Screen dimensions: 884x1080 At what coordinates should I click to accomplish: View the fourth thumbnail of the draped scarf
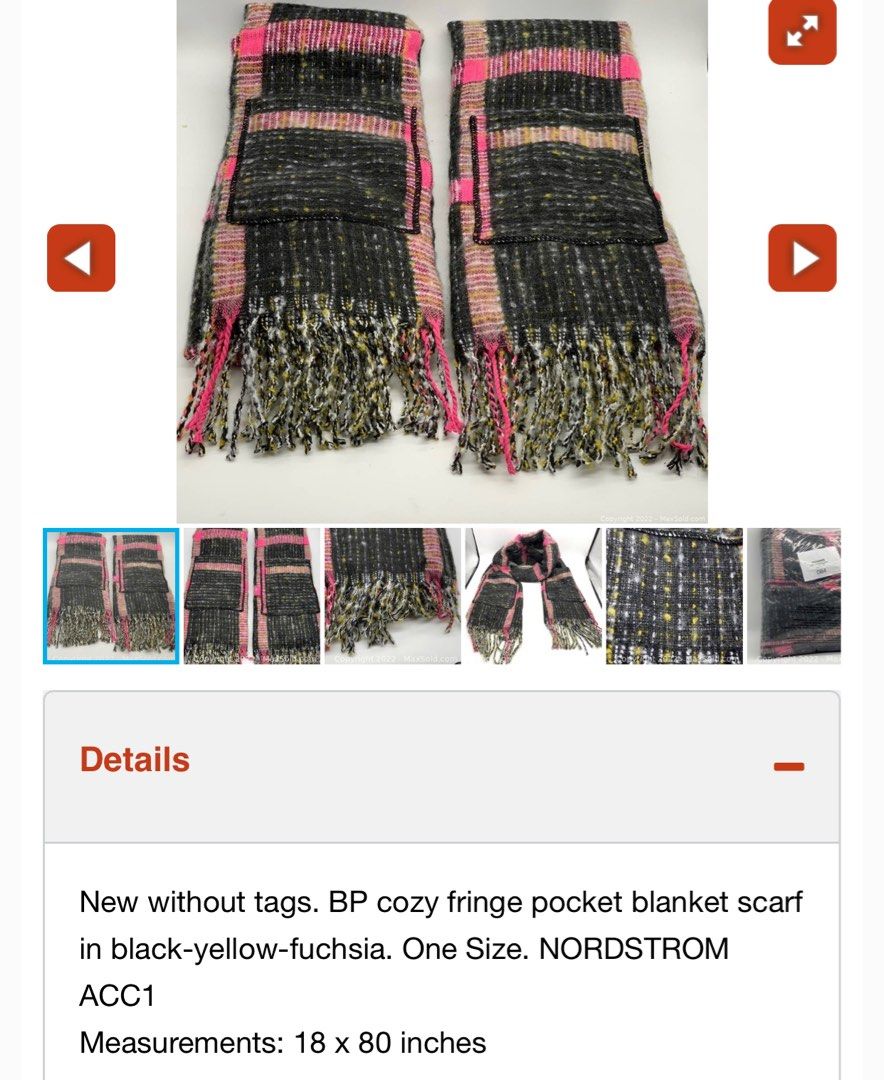tap(534, 596)
